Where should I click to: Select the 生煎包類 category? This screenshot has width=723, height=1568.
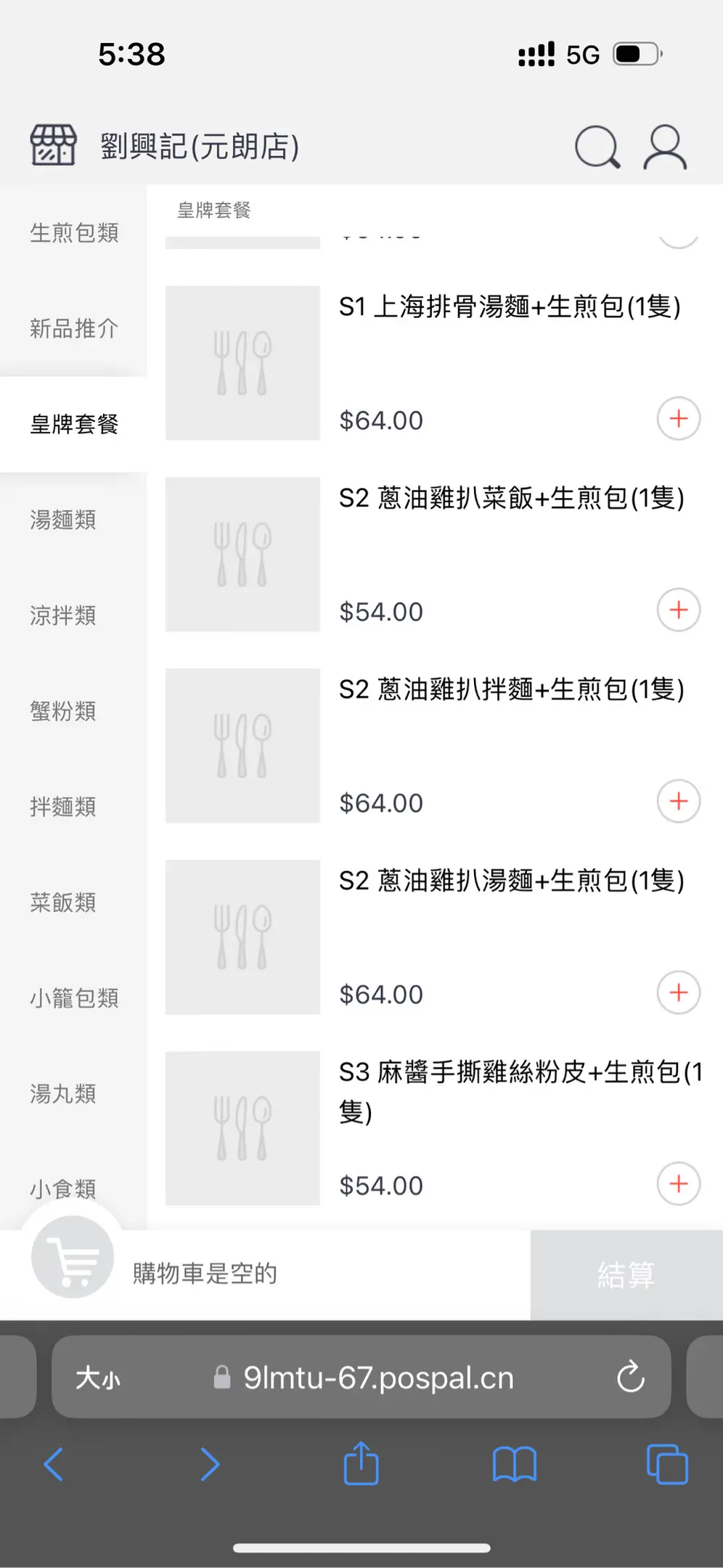point(73,233)
